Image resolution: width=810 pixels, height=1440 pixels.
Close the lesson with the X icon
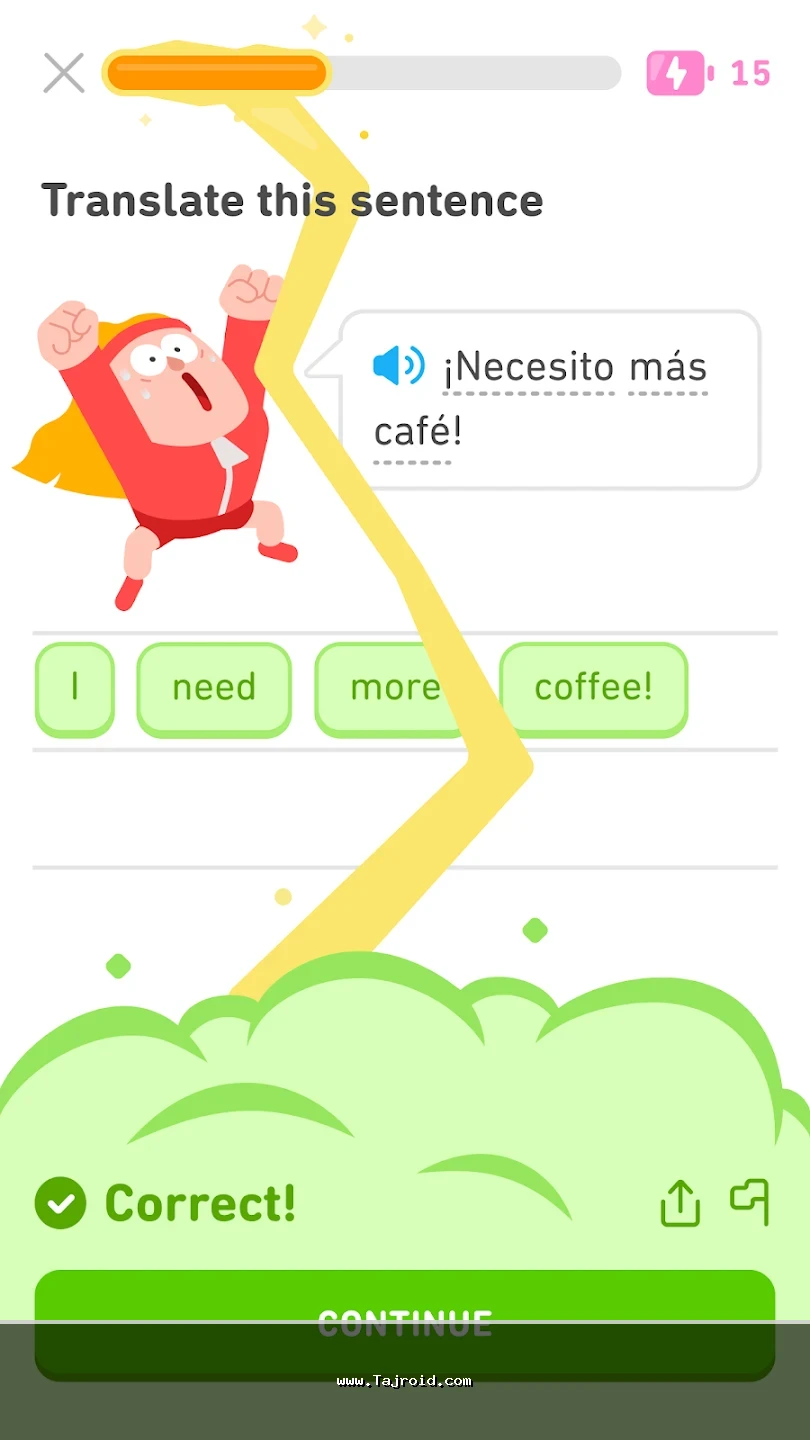(x=64, y=73)
